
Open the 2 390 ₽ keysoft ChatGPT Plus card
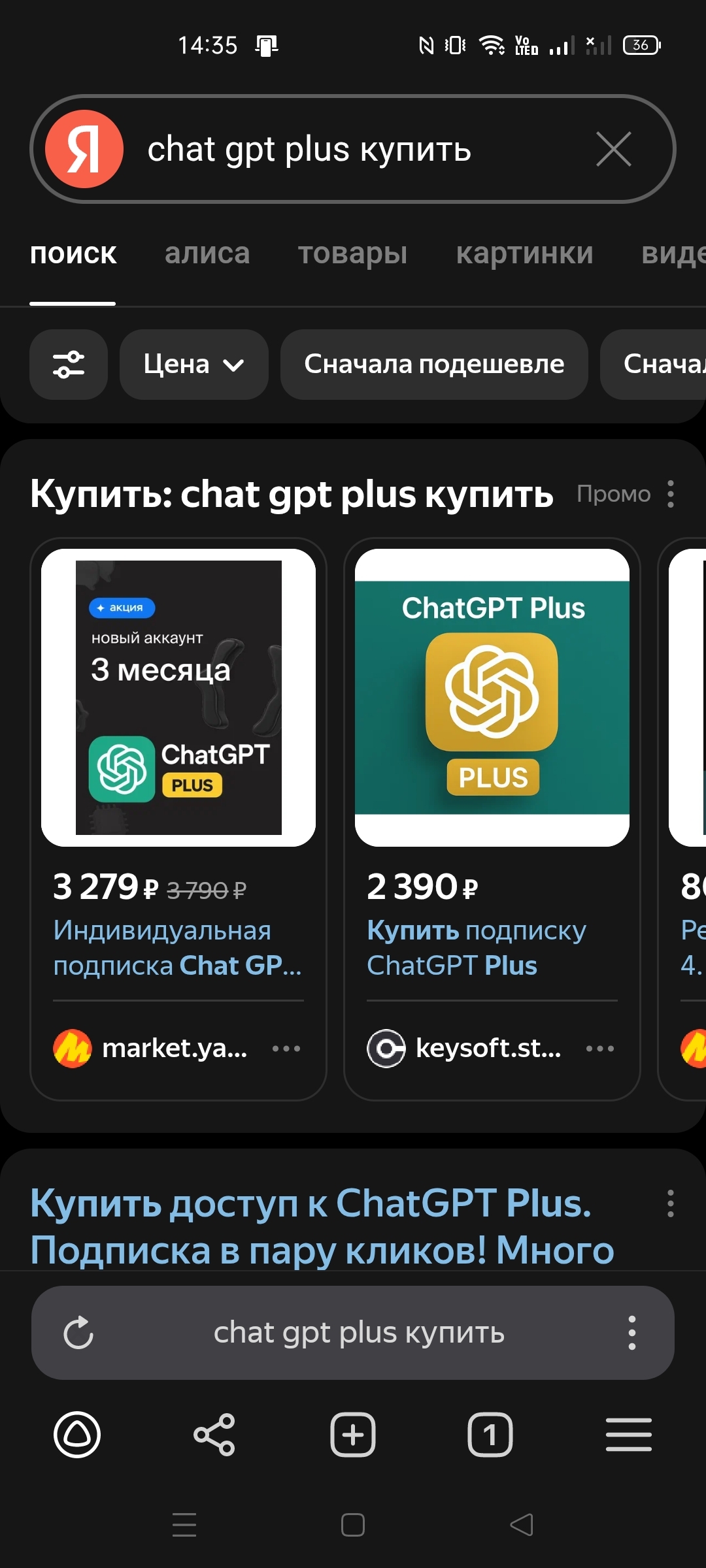492,819
